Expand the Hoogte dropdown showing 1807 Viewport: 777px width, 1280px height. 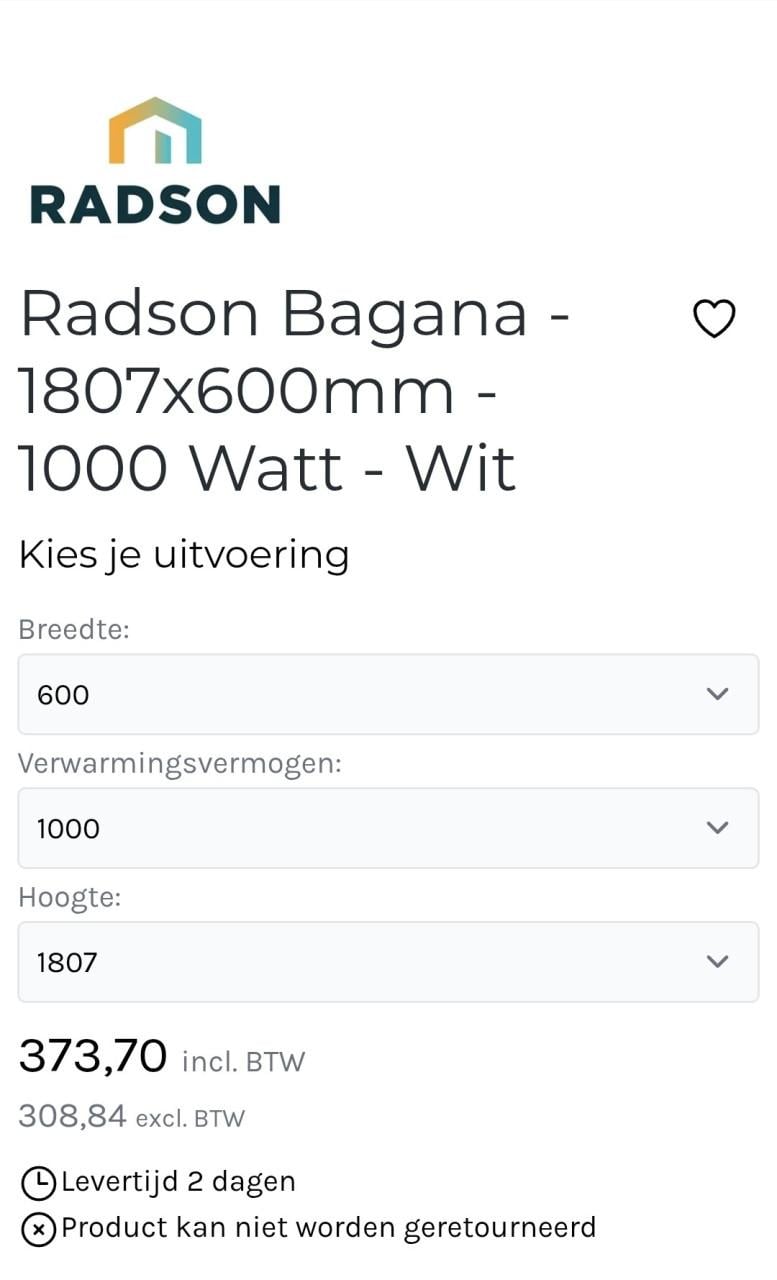tap(388, 962)
